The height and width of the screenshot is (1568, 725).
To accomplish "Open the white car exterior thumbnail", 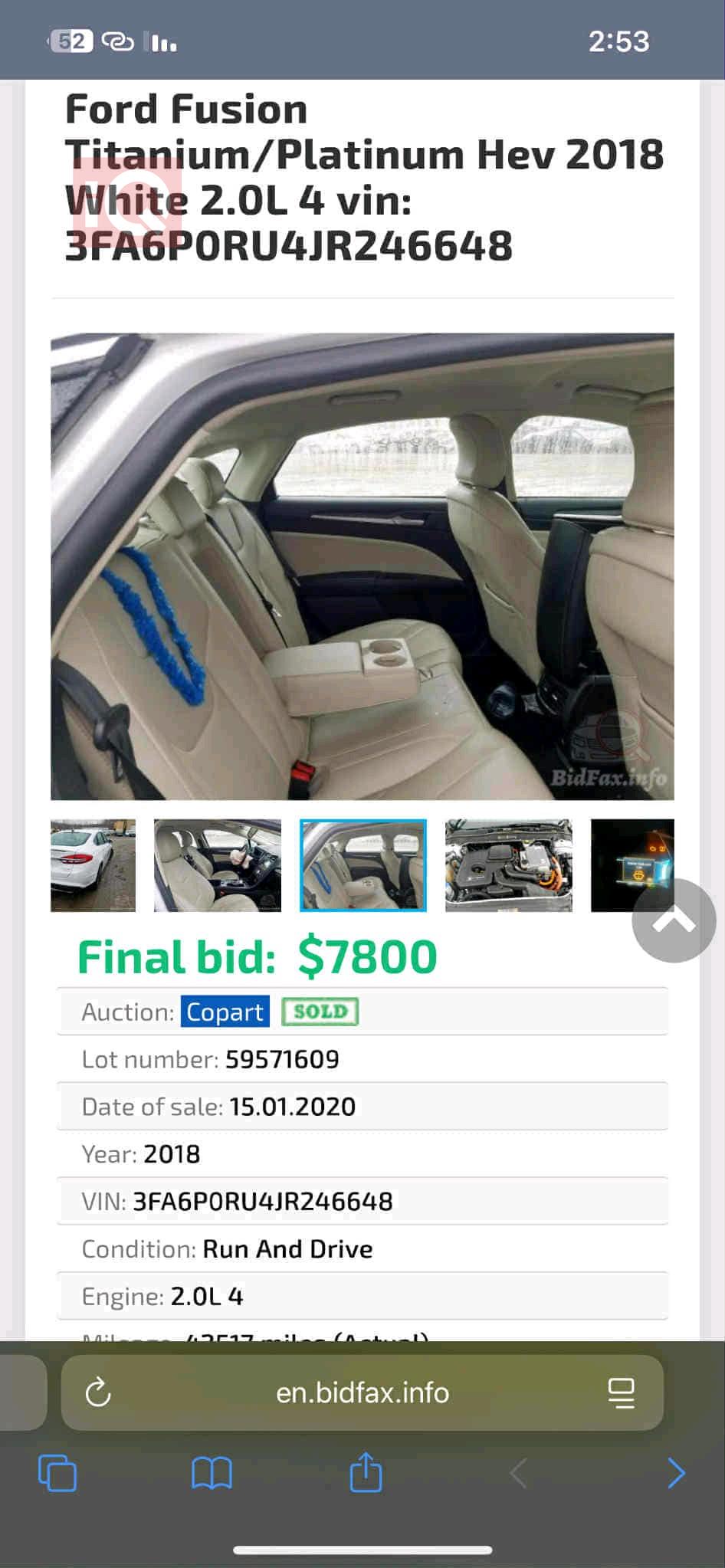I will 93,865.
